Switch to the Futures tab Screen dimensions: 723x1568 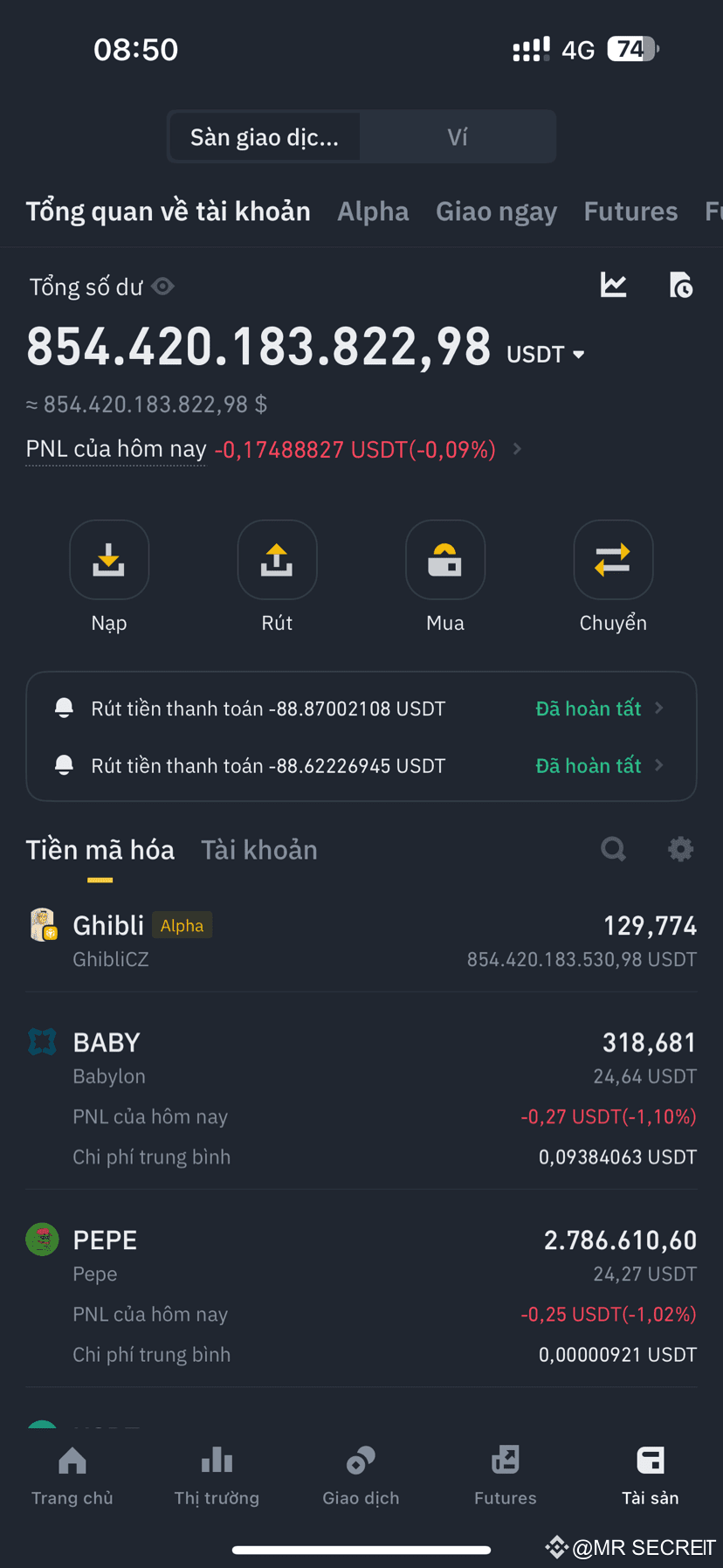630,211
